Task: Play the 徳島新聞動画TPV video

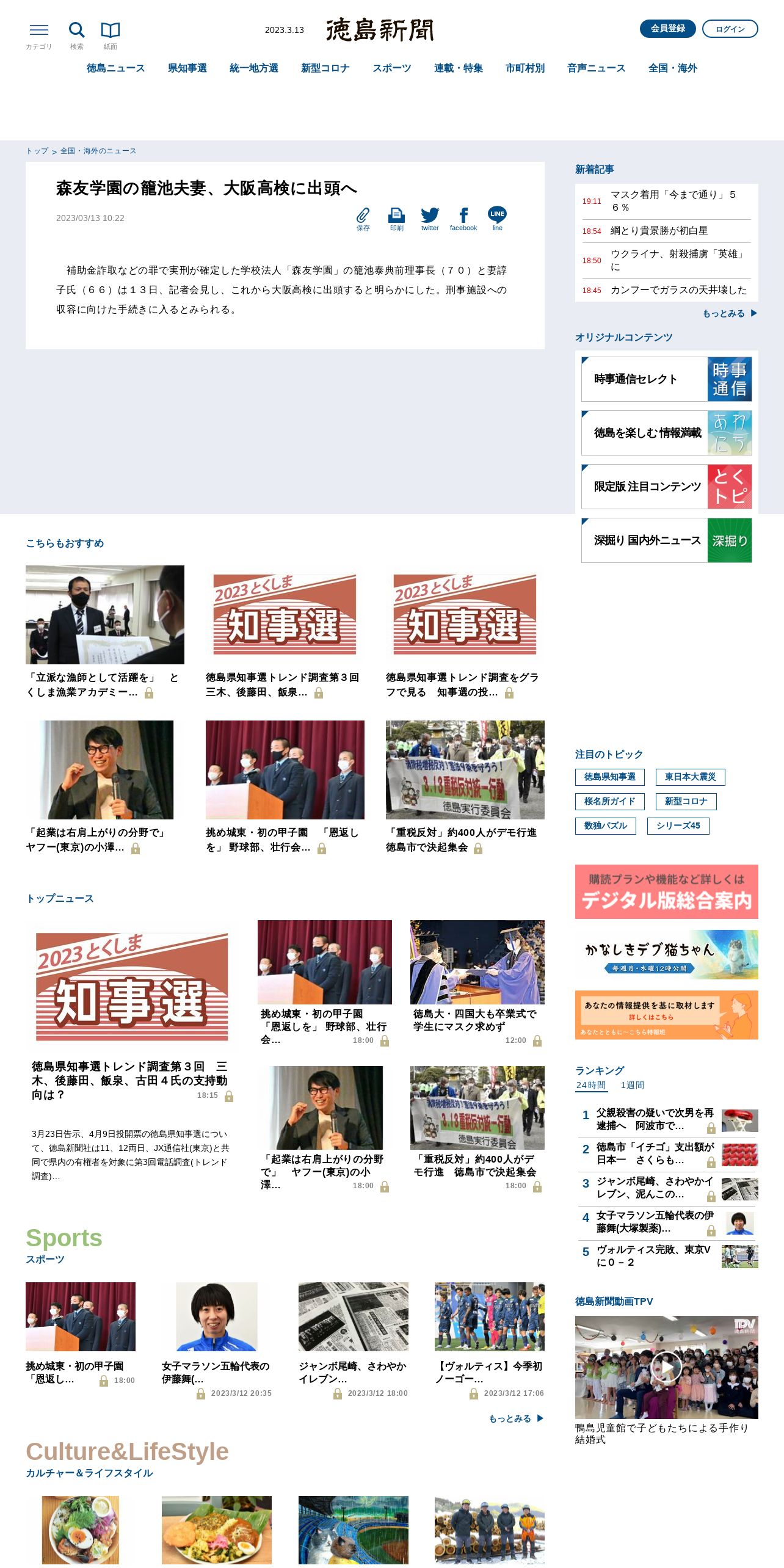Action: [x=666, y=1367]
